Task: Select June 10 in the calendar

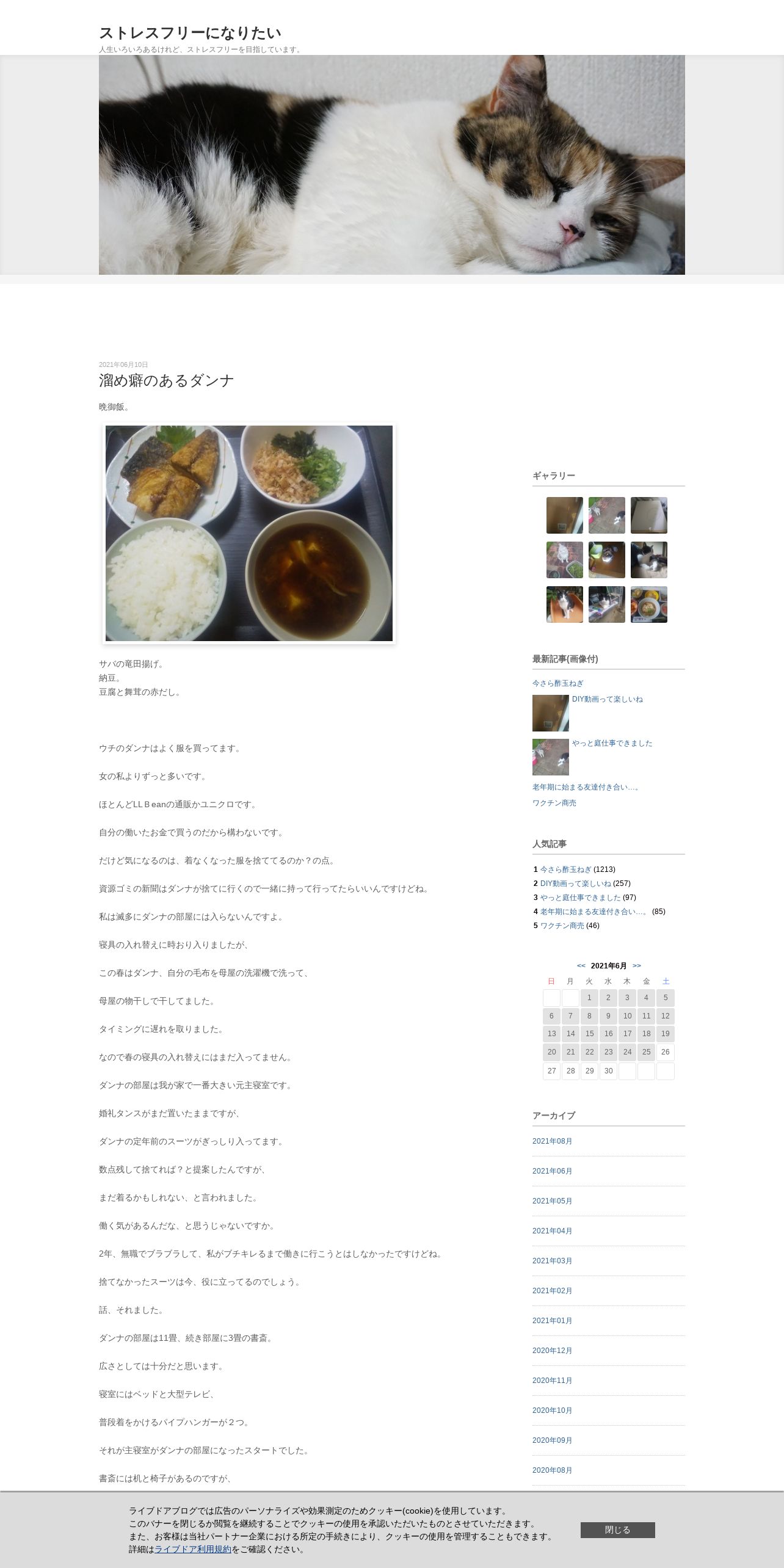Action: [627, 1016]
